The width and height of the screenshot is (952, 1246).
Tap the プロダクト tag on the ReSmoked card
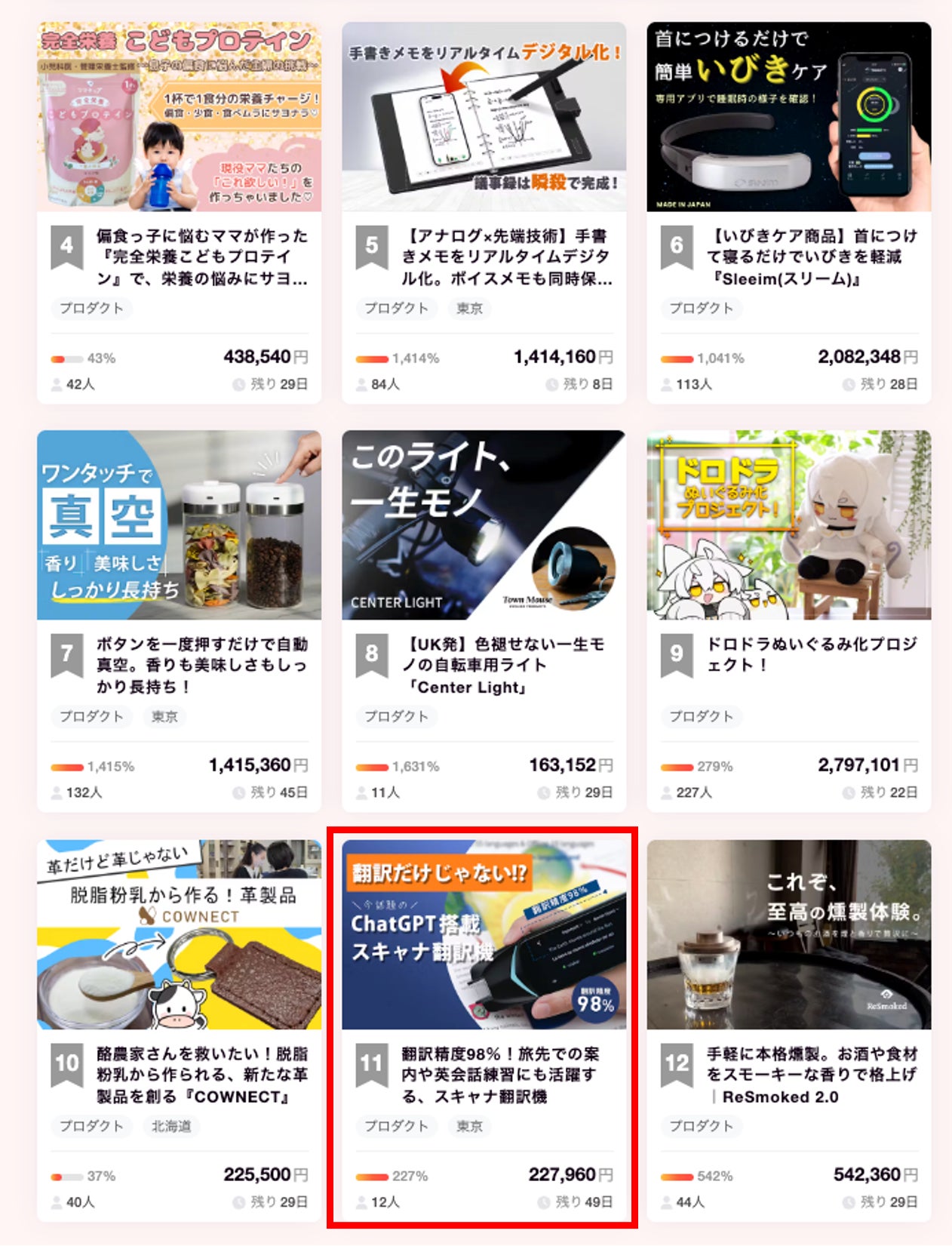(x=702, y=1126)
